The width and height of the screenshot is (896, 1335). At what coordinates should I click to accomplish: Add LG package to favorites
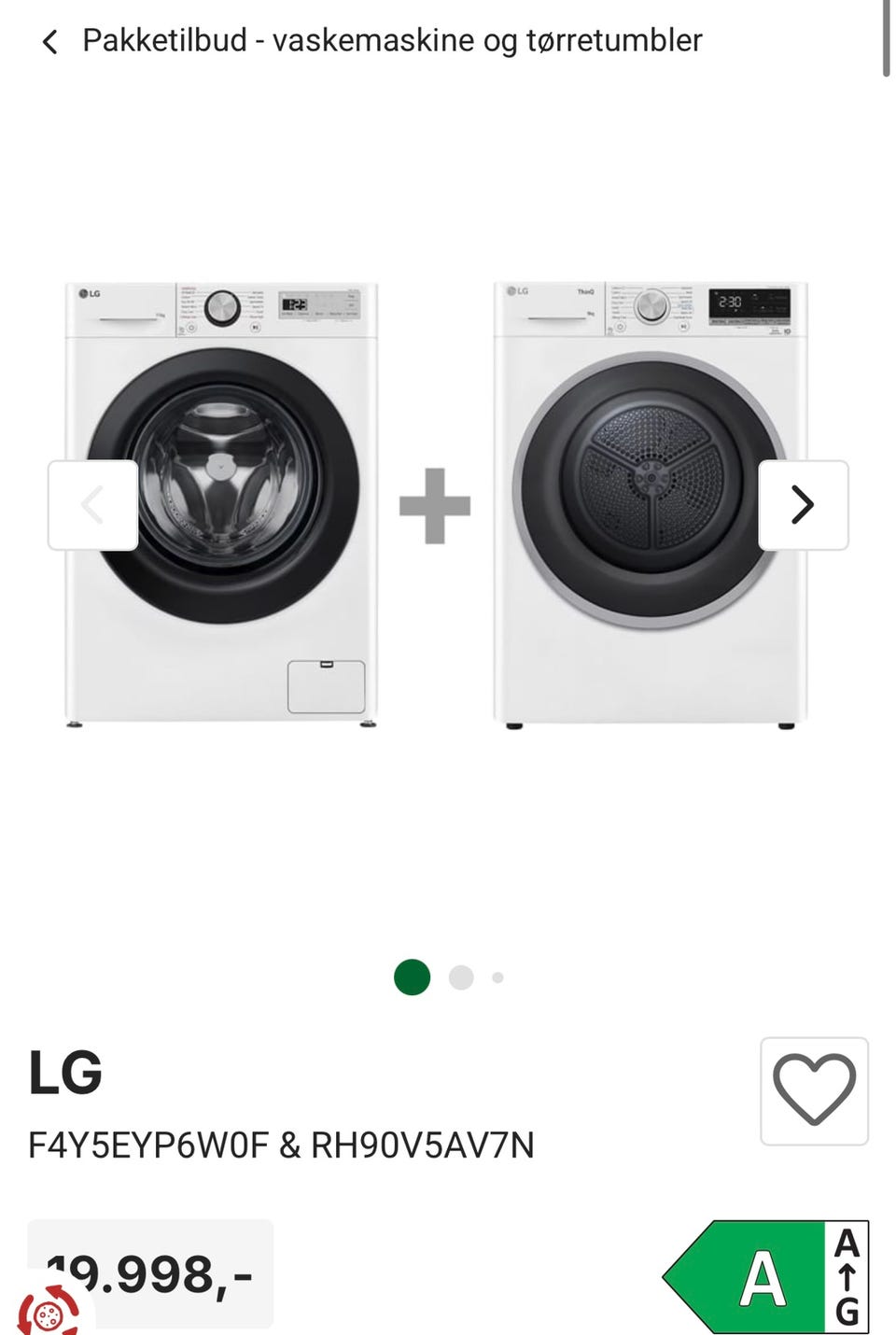coord(814,1090)
